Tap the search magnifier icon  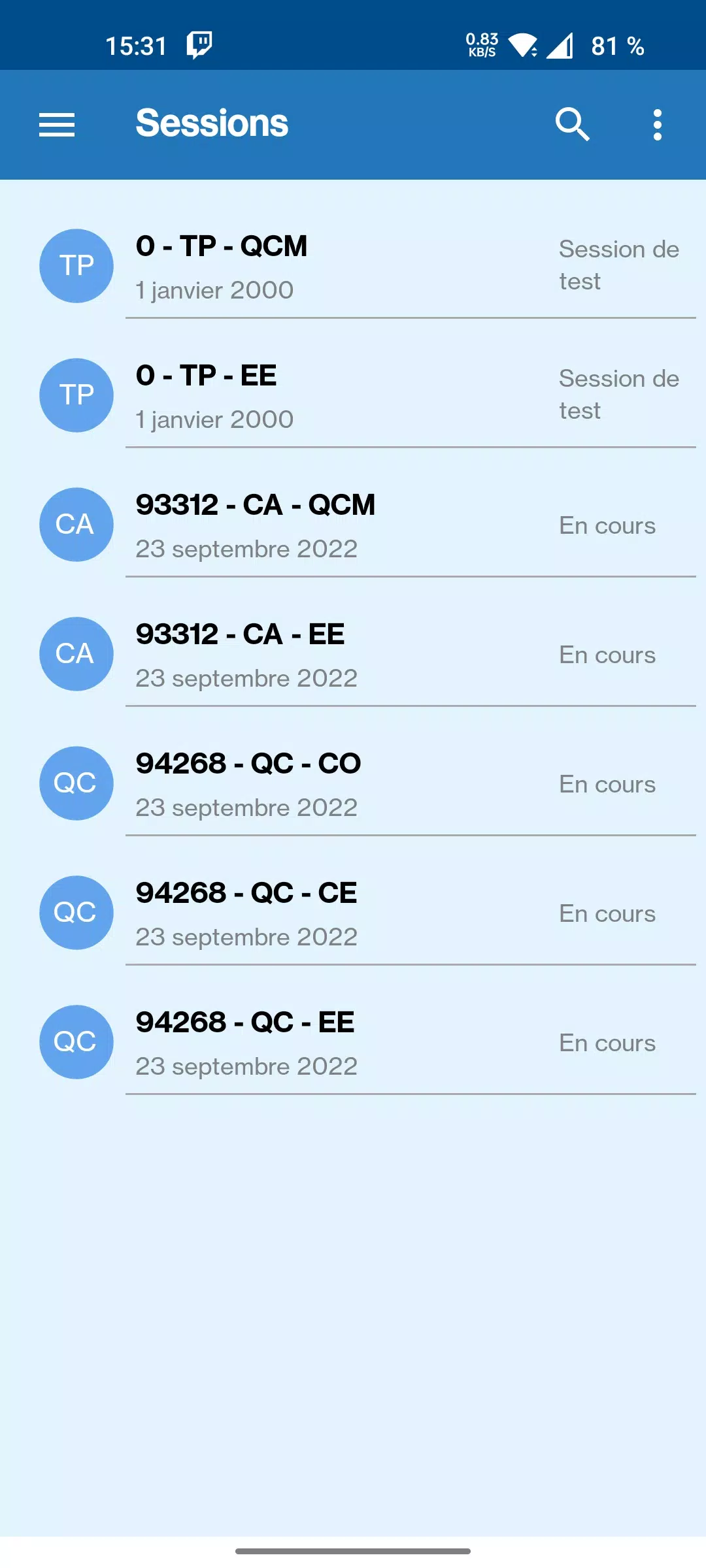(573, 124)
